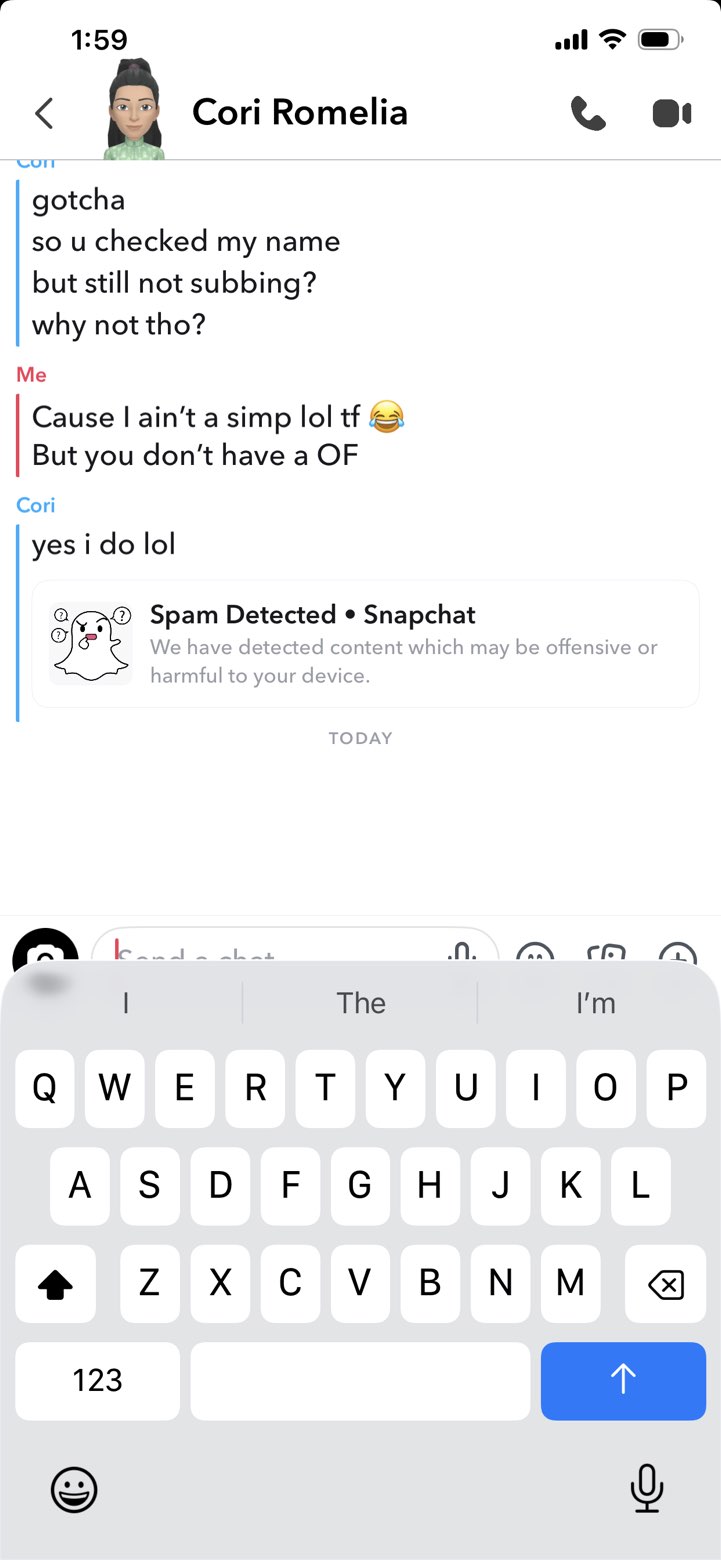Tap the keyboard backspace key

point(665,1285)
